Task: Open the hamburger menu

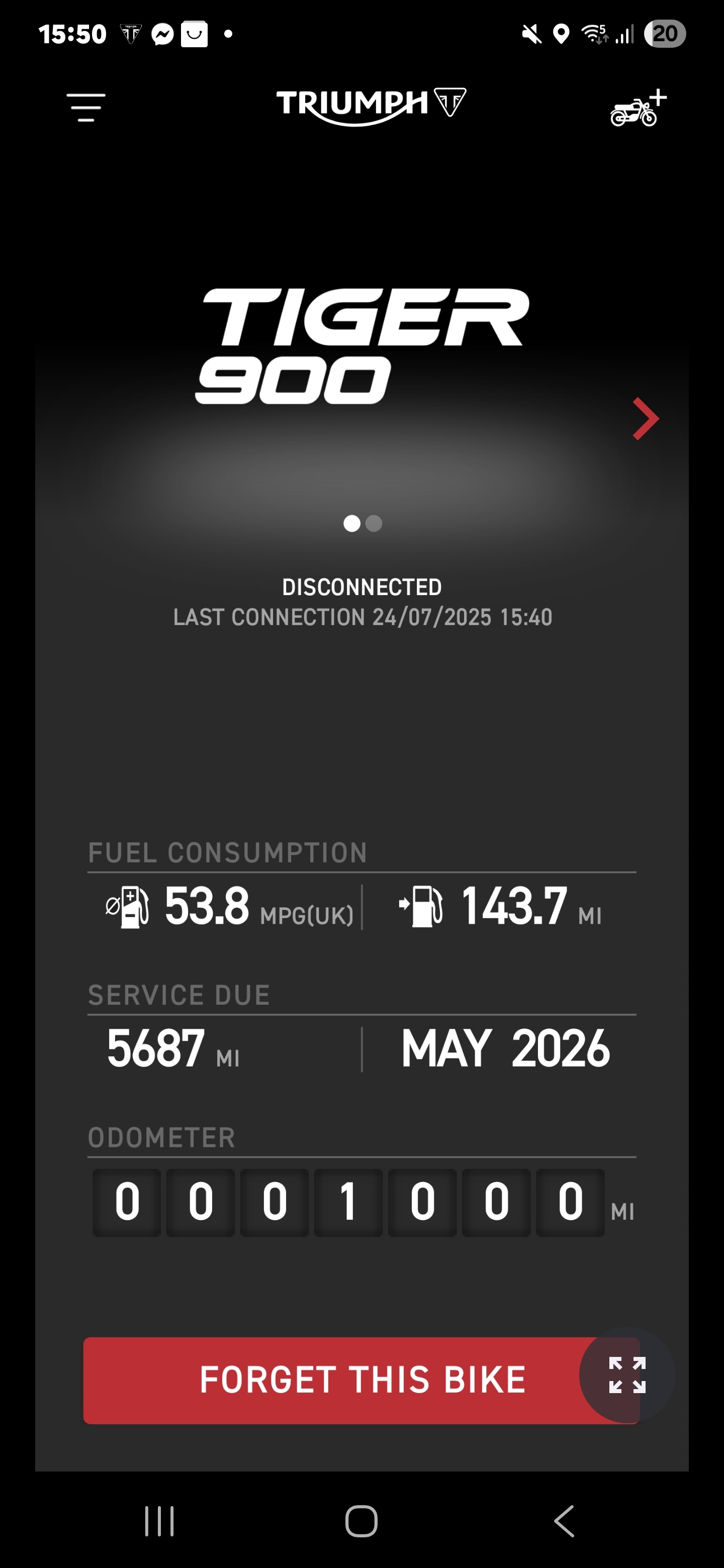Action: coord(86,107)
